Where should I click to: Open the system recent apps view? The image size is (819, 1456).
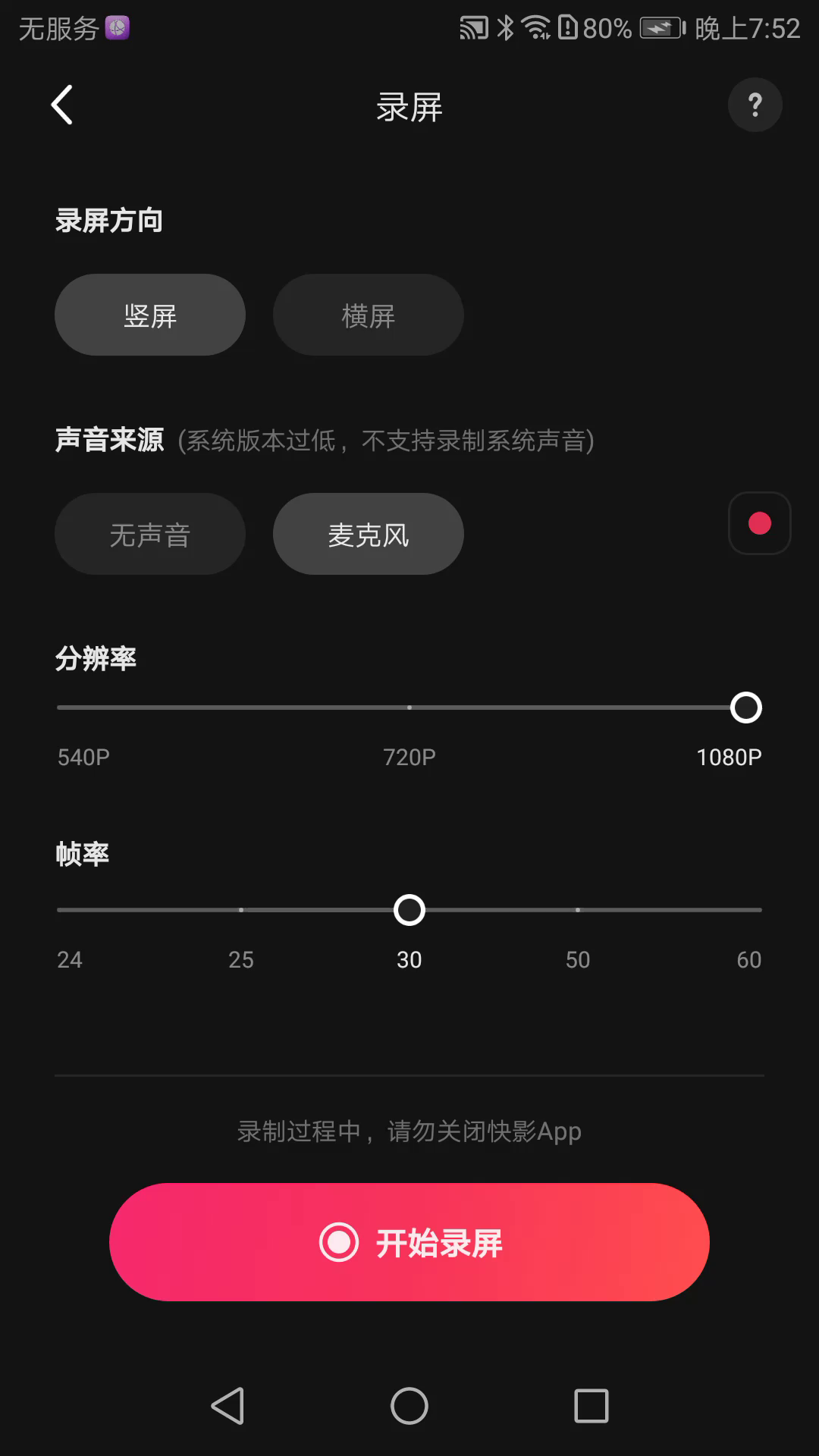(x=591, y=1406)
